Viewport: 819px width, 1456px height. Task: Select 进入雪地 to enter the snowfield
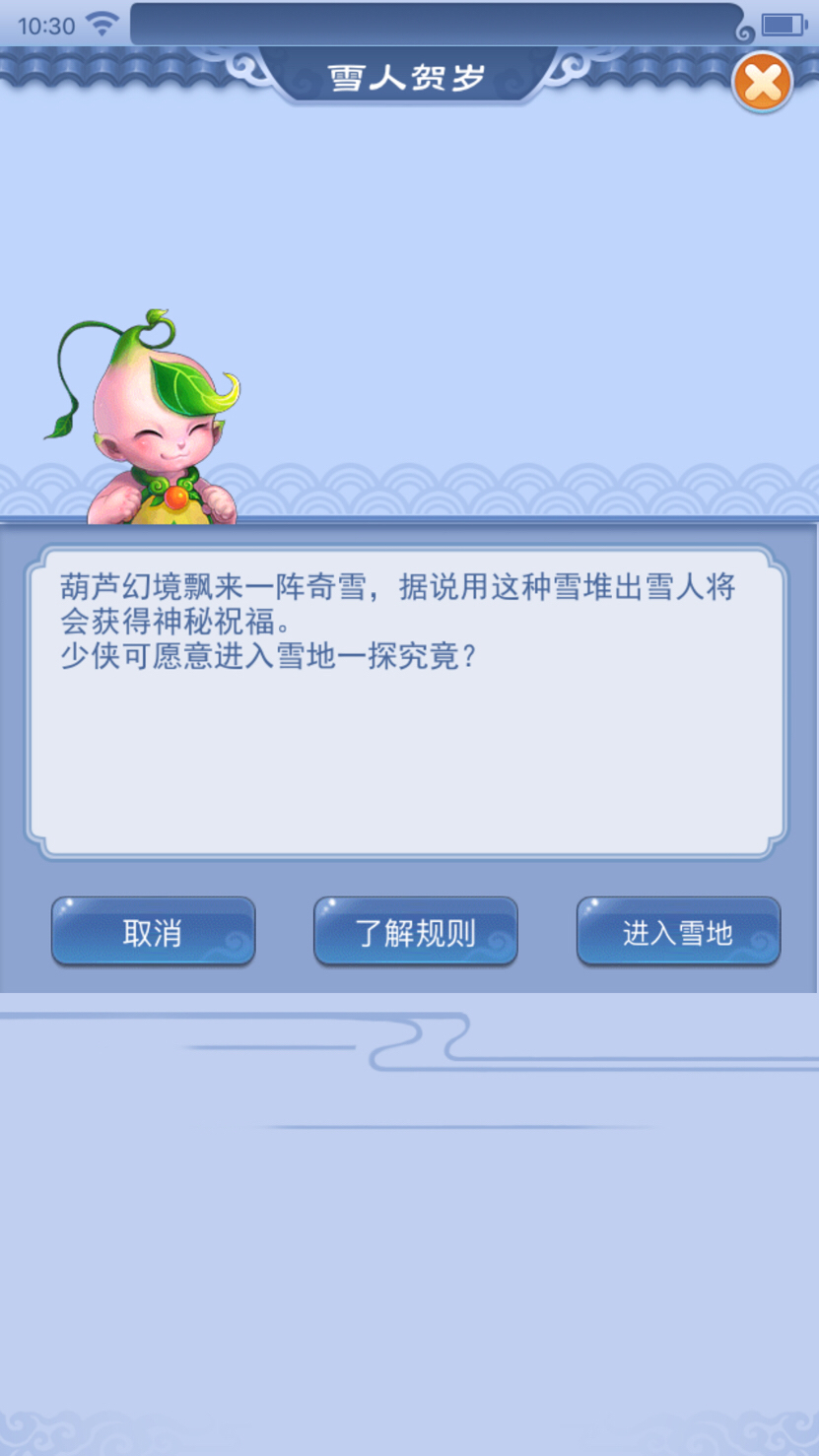(x=678, y=931)
